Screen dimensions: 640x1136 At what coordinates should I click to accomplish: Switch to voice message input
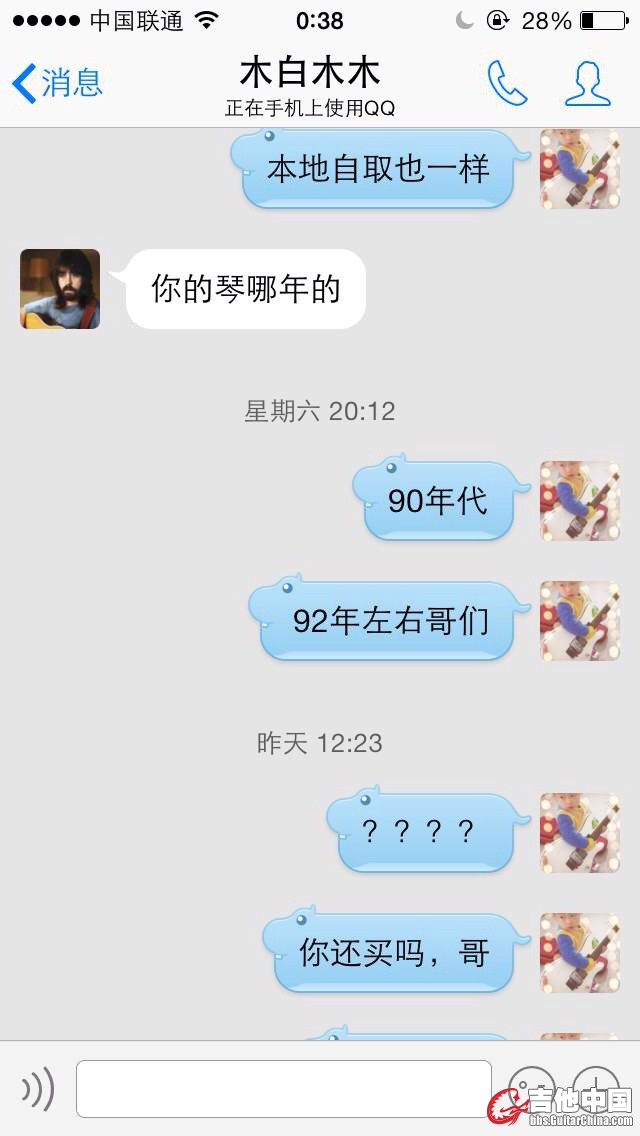click(38, 1088)
